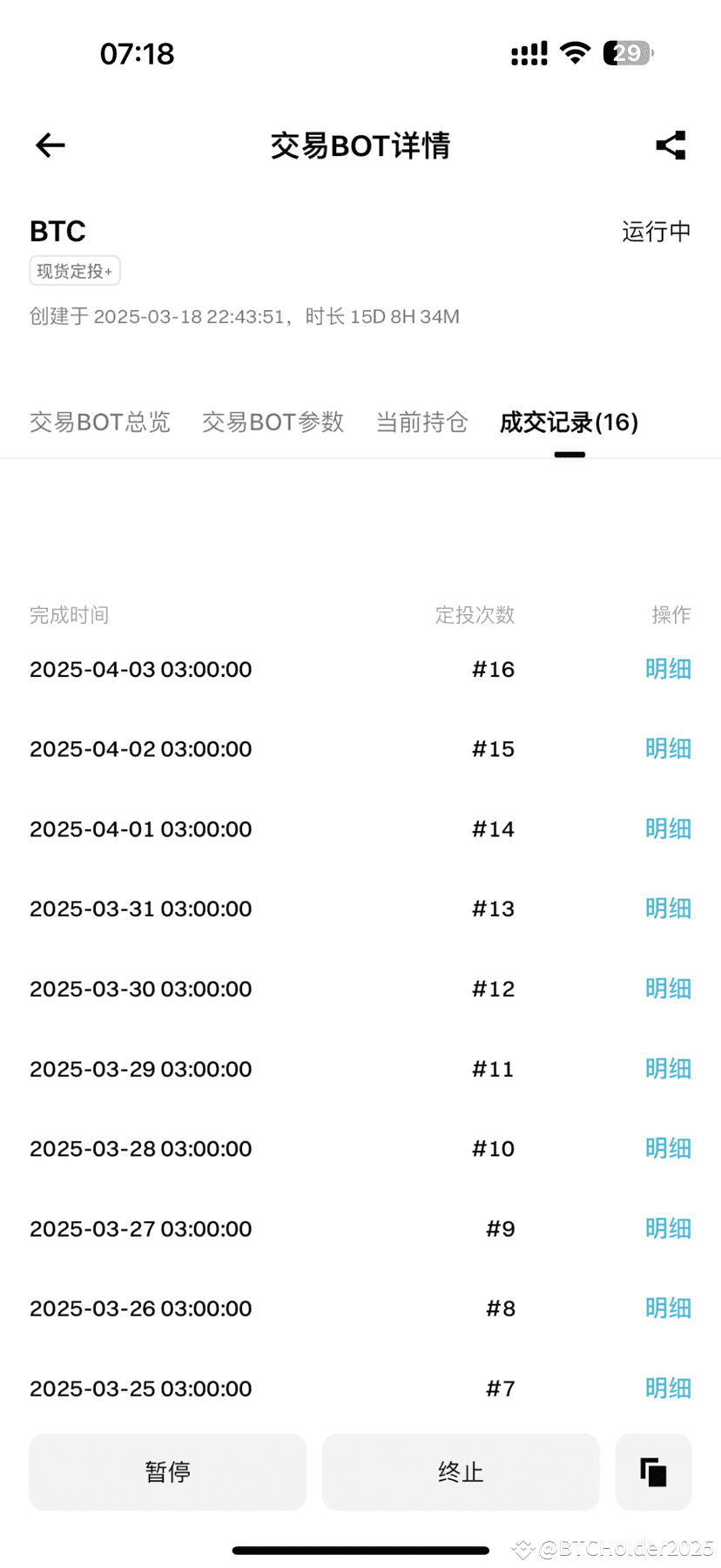Open 明细 for investment #16

668,669
